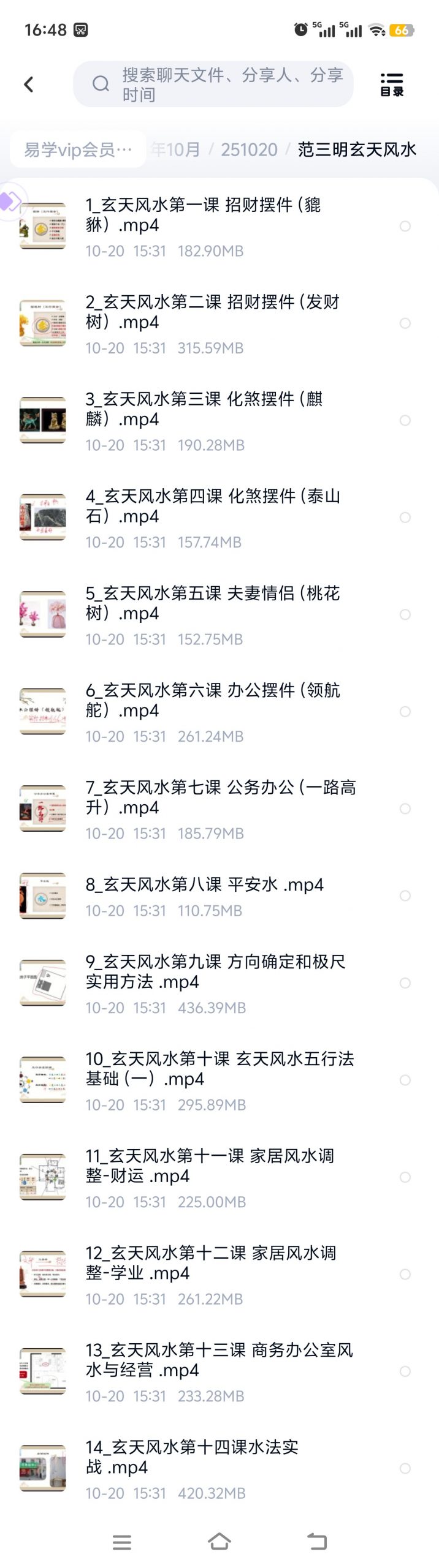439x1568 pixels.
Task: Select 8_玄天风水第八课 平安水 checkbox
Action: [x=405, y=895]
